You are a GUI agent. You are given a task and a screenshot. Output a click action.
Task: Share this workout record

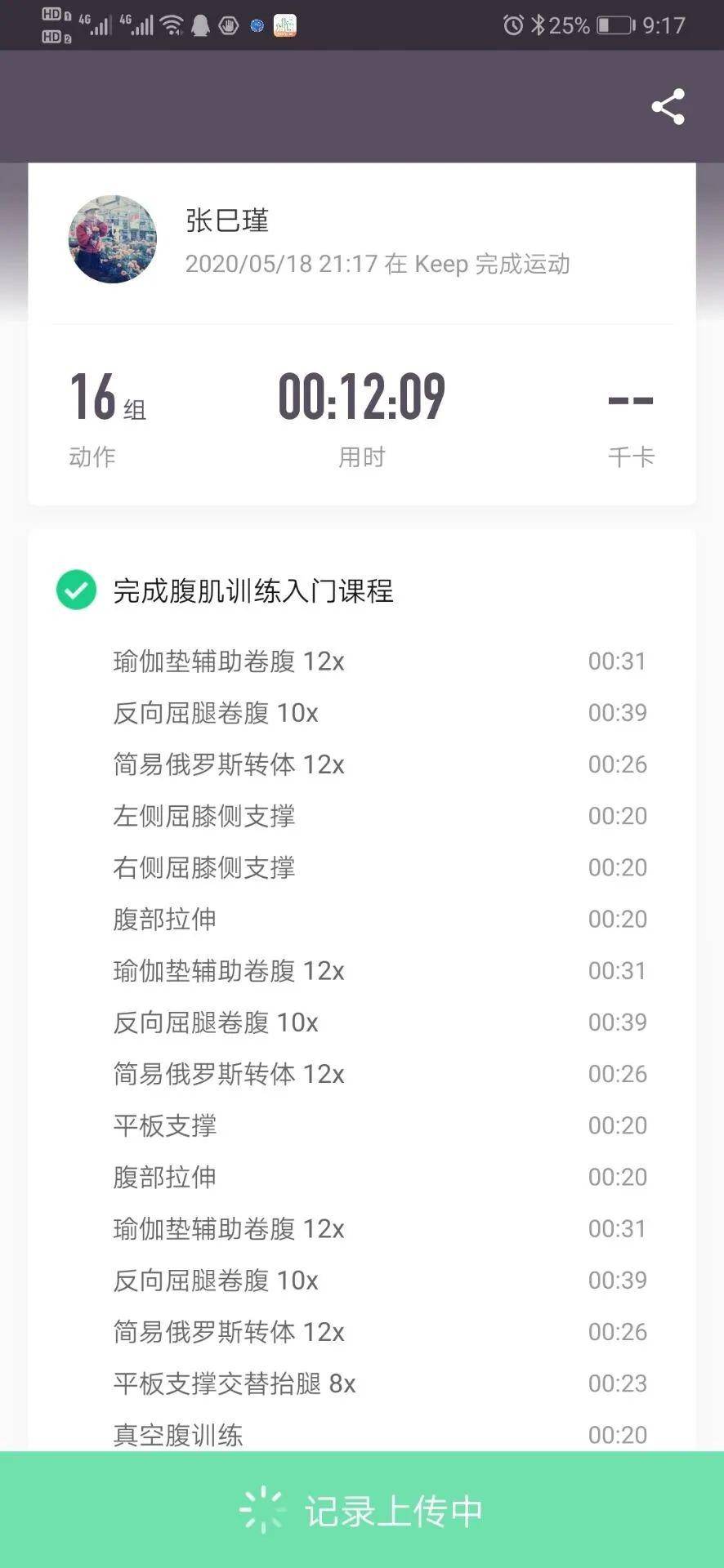(x=668, y=107)
